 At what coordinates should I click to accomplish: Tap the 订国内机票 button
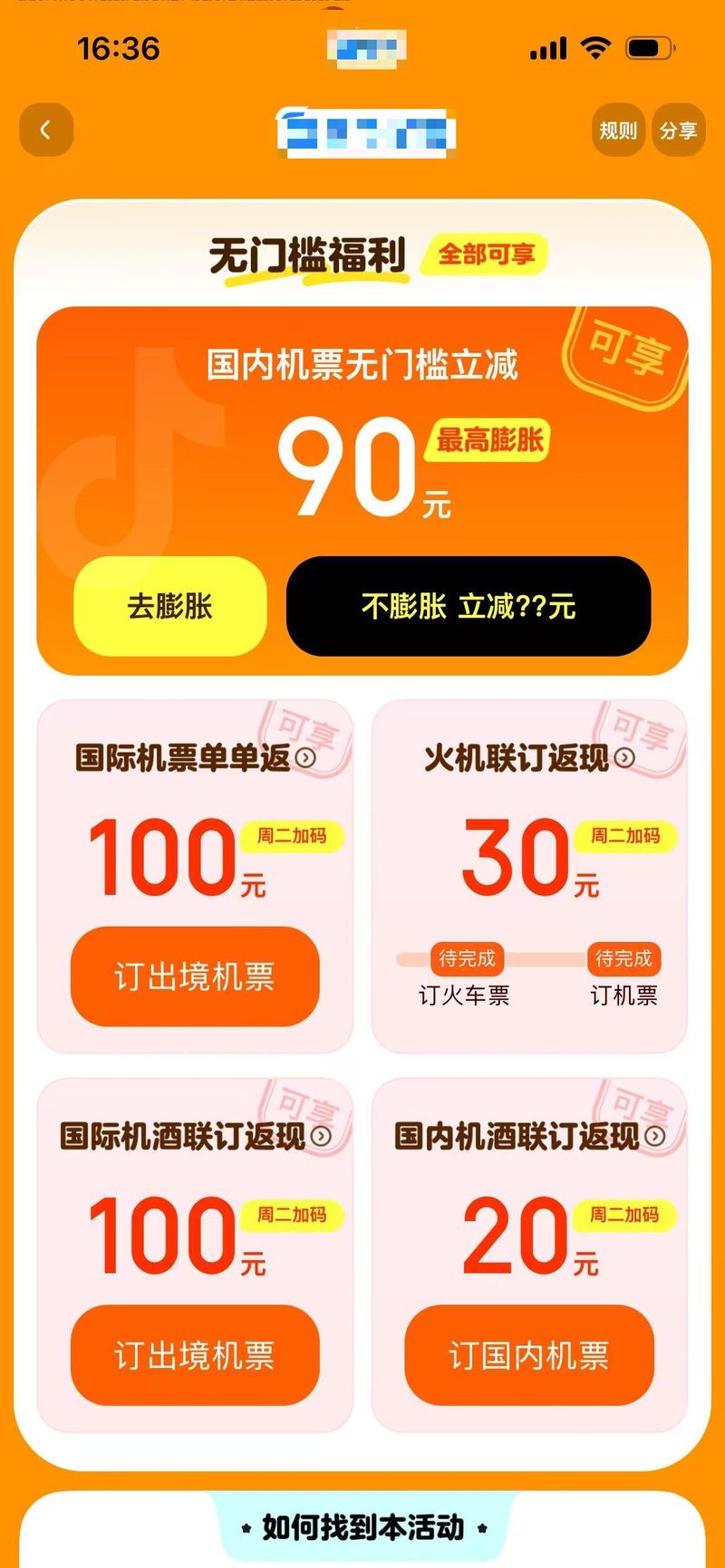[529, 1355]
